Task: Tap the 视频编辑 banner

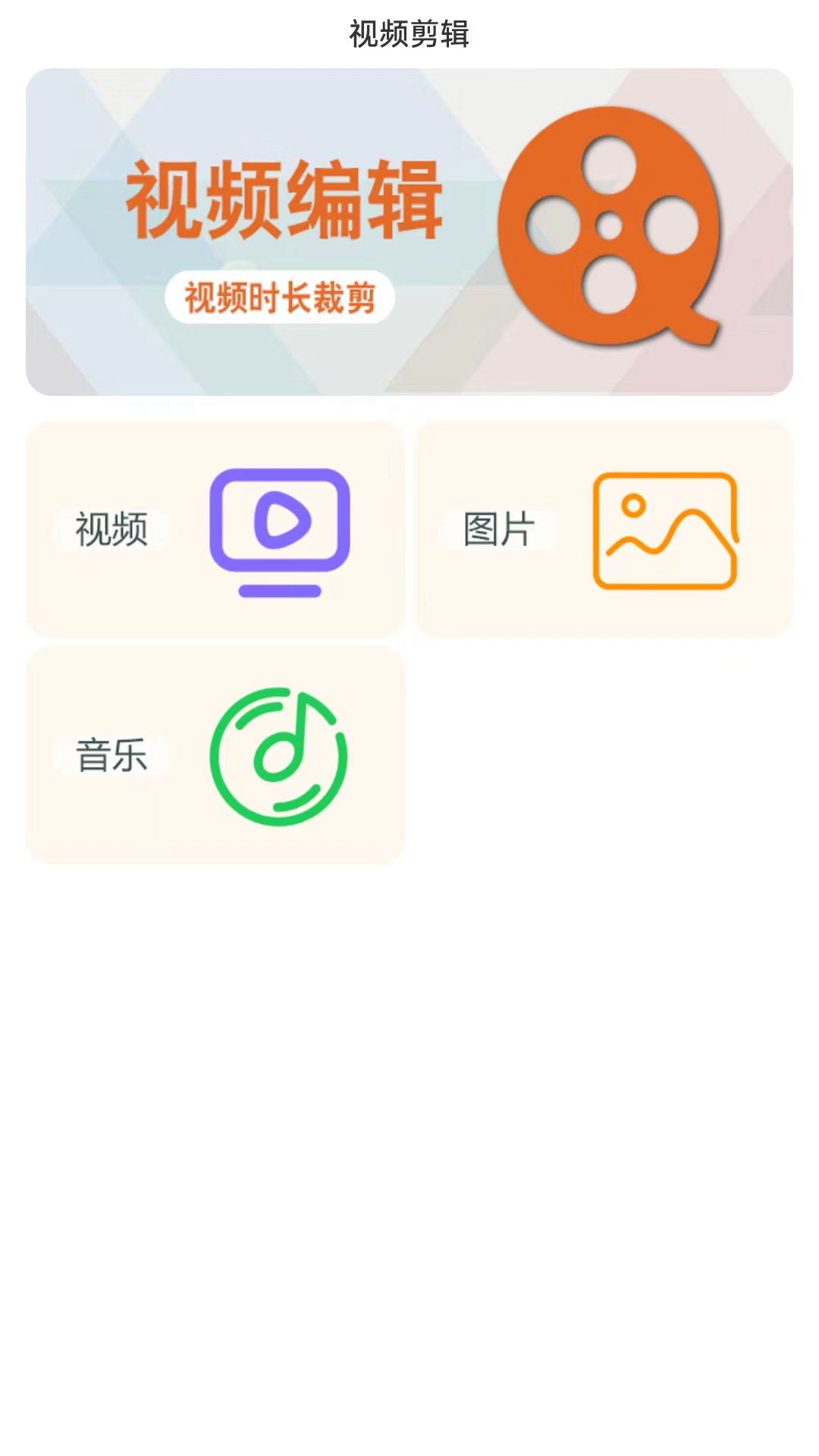Action: pyautogui.click(x=409, y=232)
